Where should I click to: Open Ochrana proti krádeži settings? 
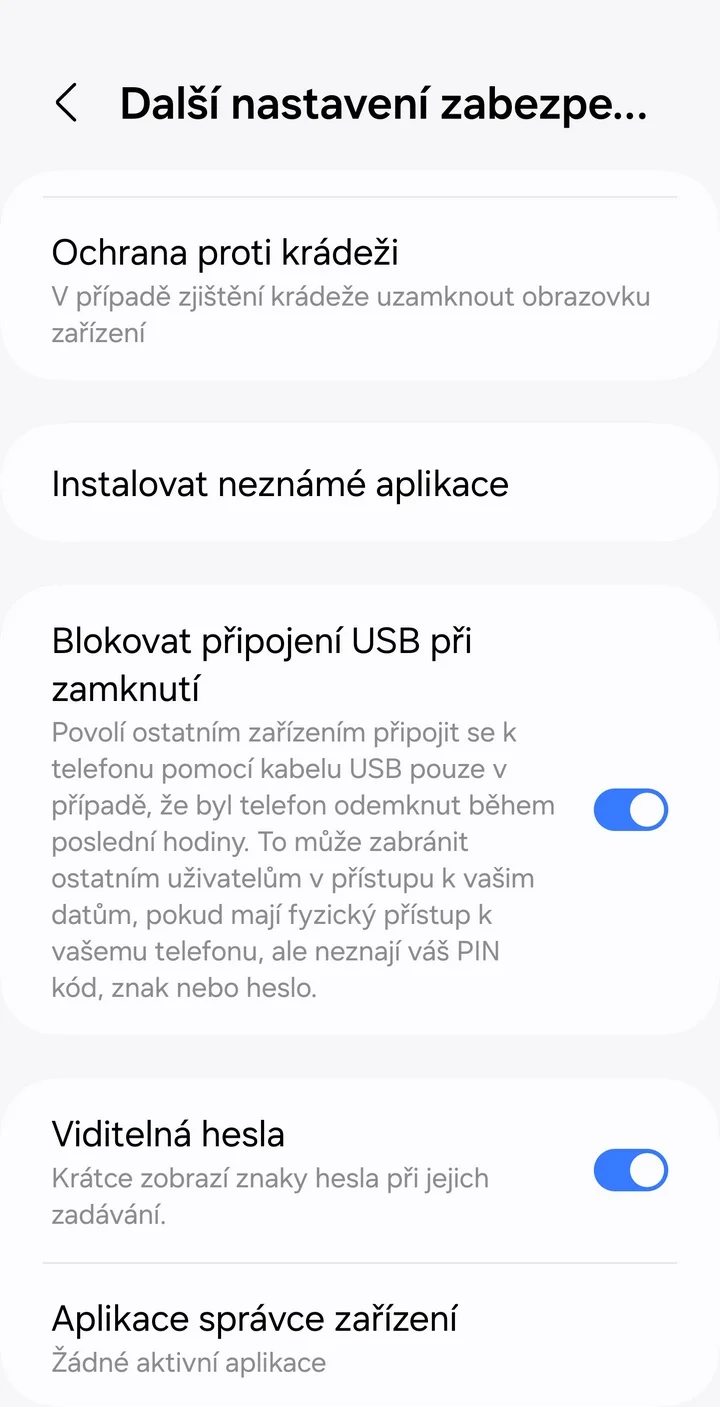[x=350, y=289]
